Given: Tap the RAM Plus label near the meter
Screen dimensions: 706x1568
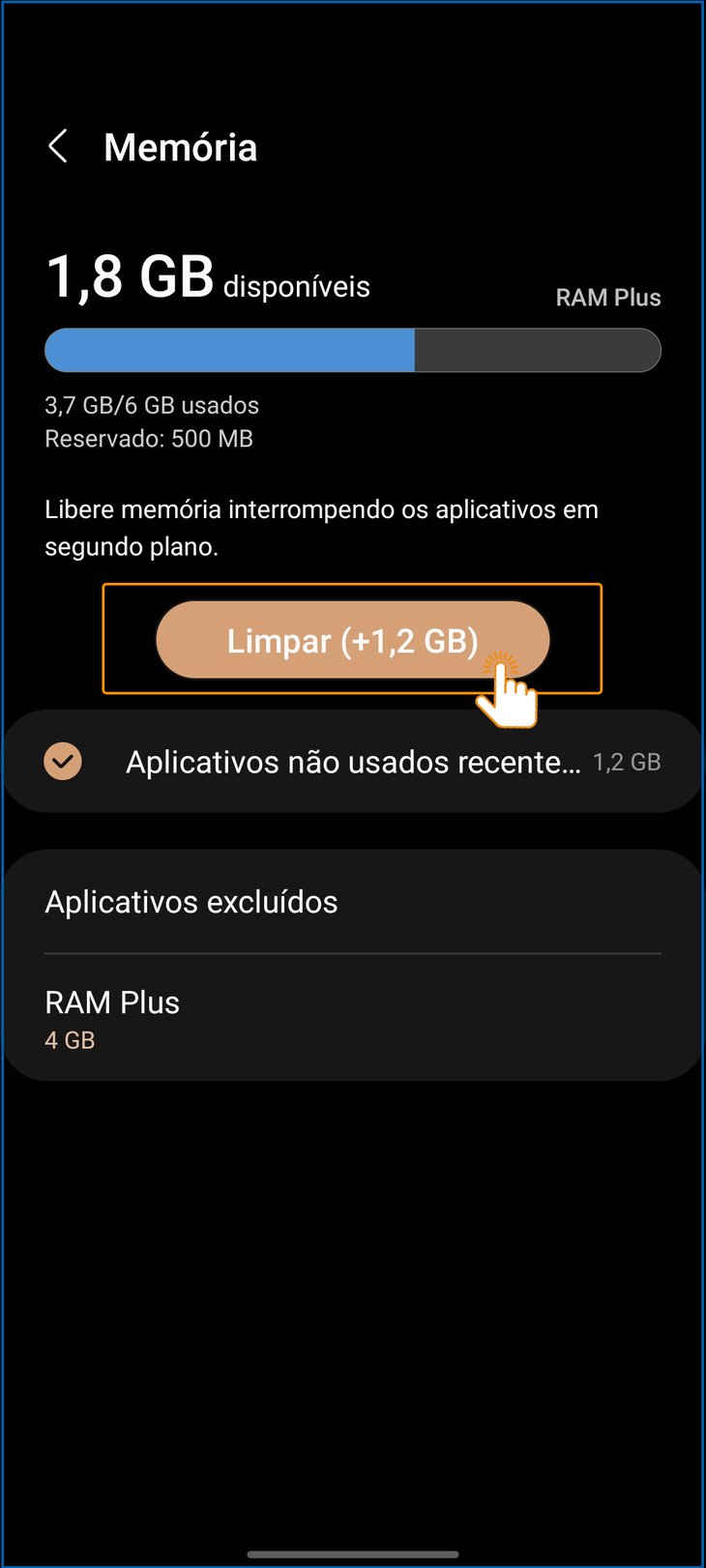Looking at the screenshot, I should coord(608,297).
